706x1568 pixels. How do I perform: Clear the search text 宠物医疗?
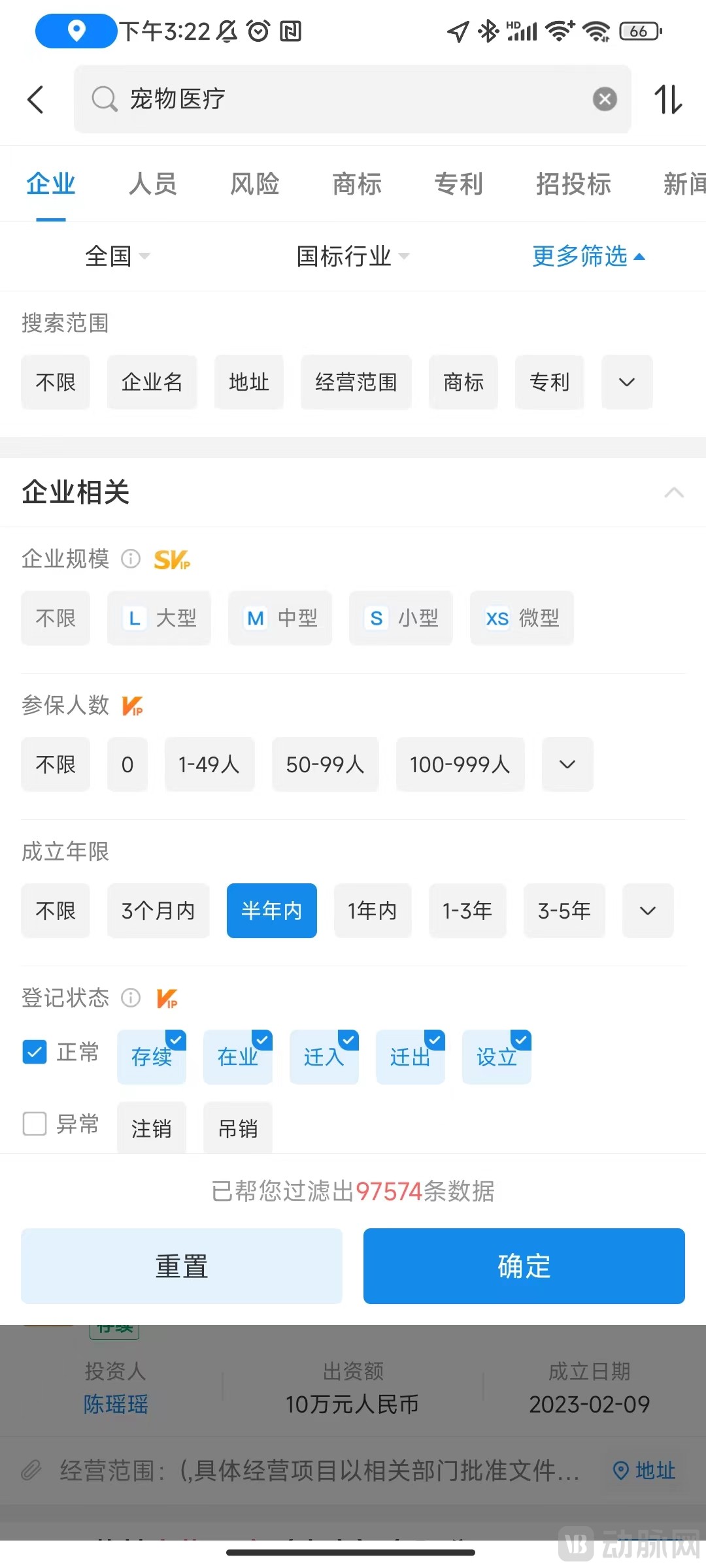coord(604,99)
